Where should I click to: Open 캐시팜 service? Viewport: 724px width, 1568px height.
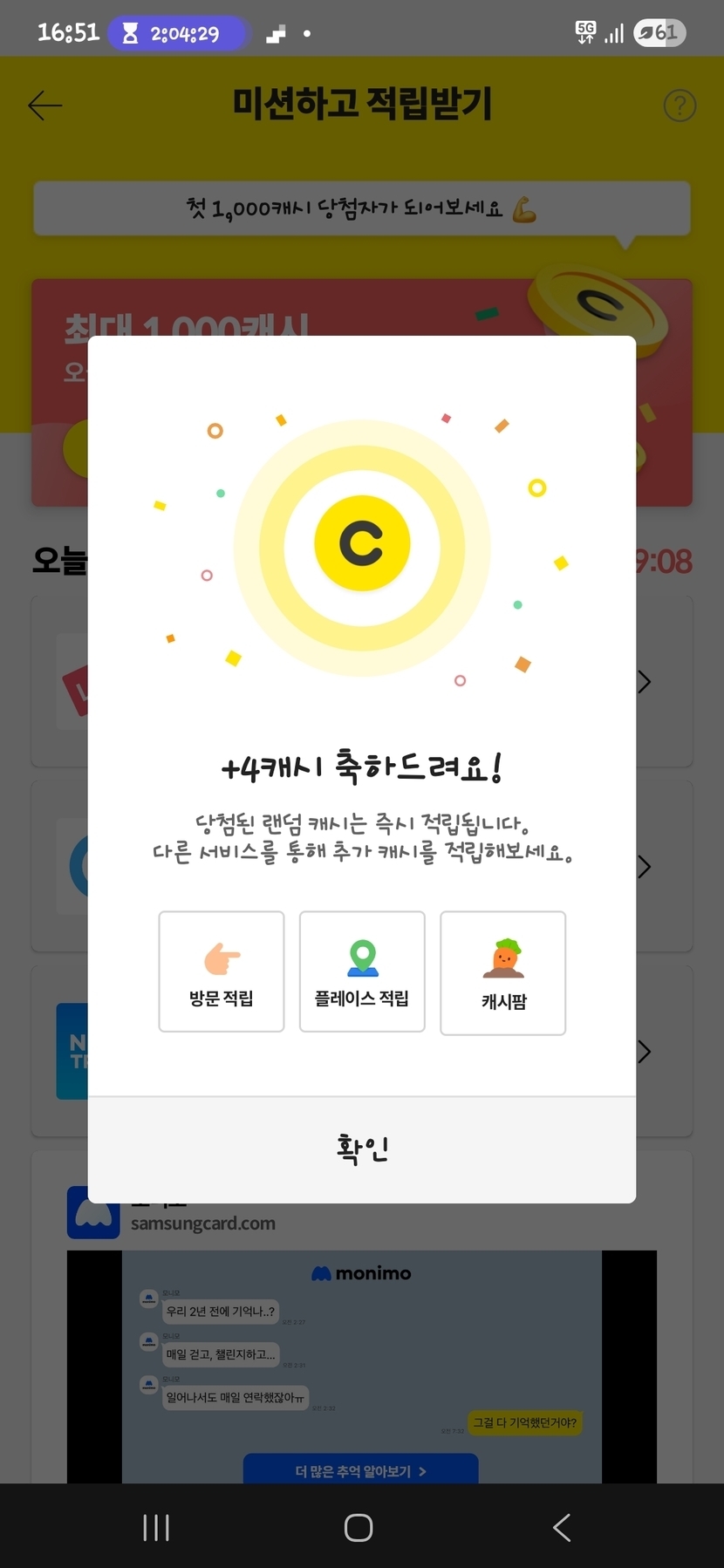point(503,973)
